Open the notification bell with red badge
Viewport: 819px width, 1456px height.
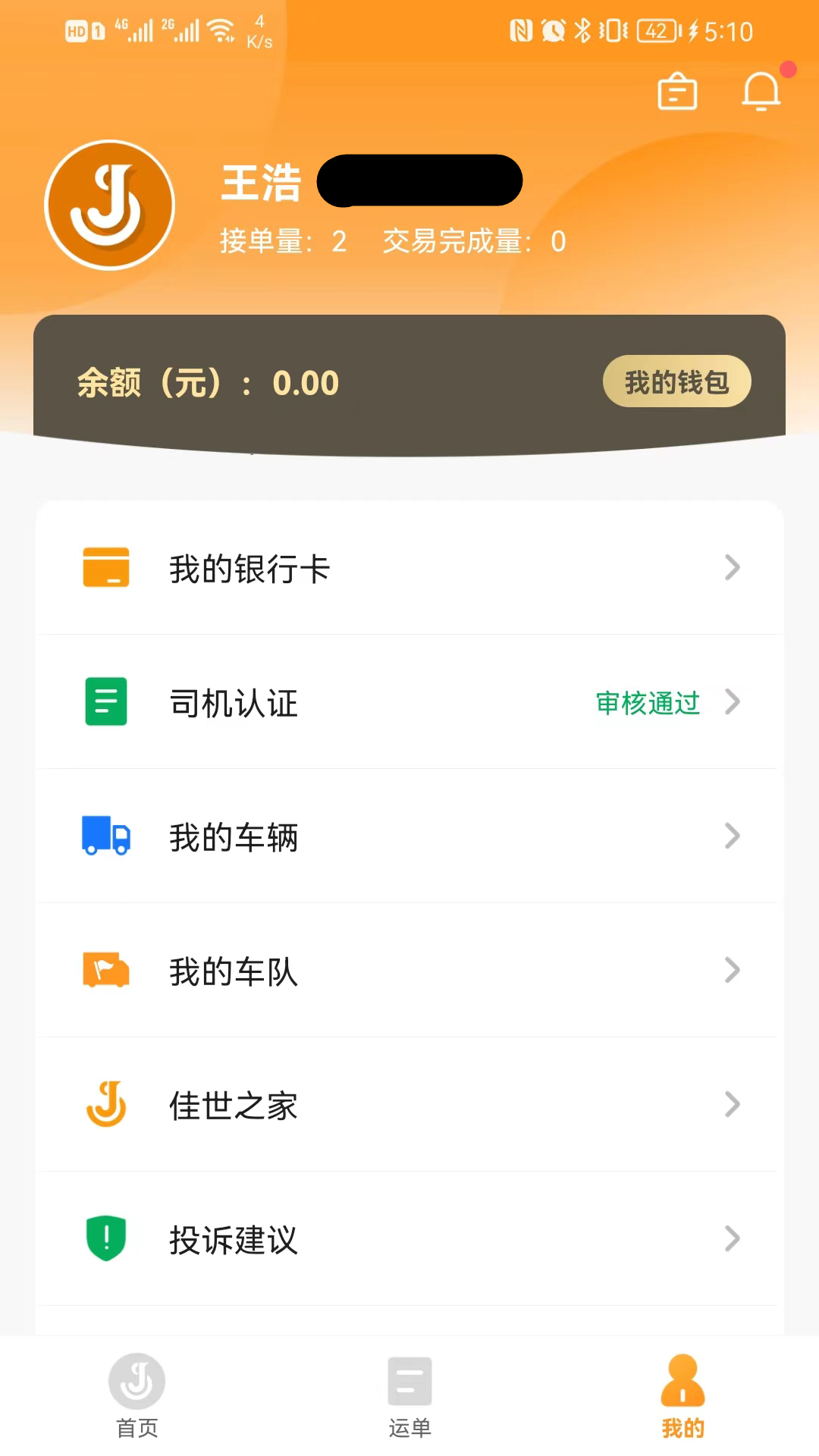761,91
